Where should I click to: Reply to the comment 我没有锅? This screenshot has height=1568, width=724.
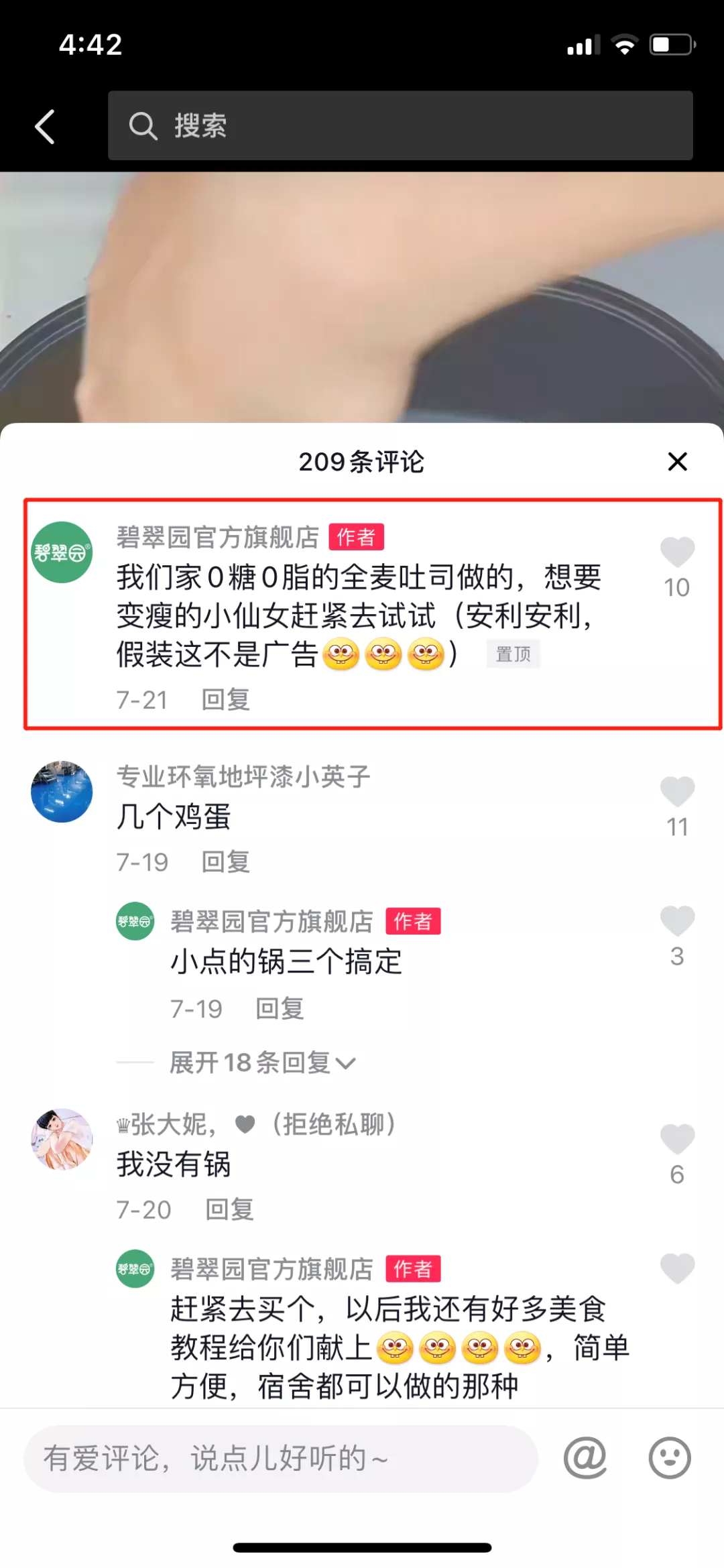pos(229,1209)
